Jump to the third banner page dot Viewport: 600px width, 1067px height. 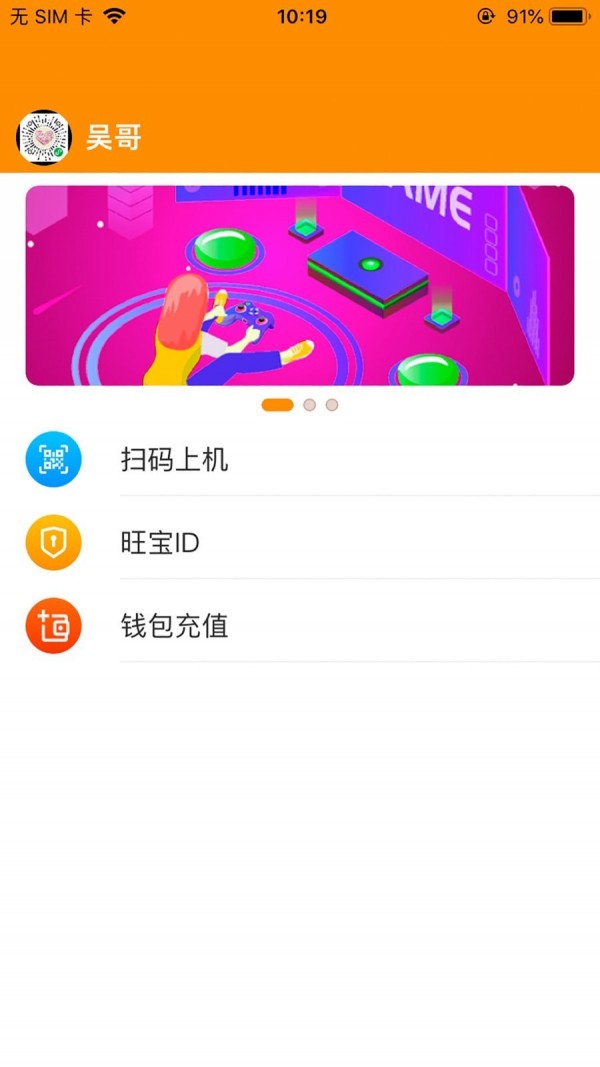(x=332, y=405)
